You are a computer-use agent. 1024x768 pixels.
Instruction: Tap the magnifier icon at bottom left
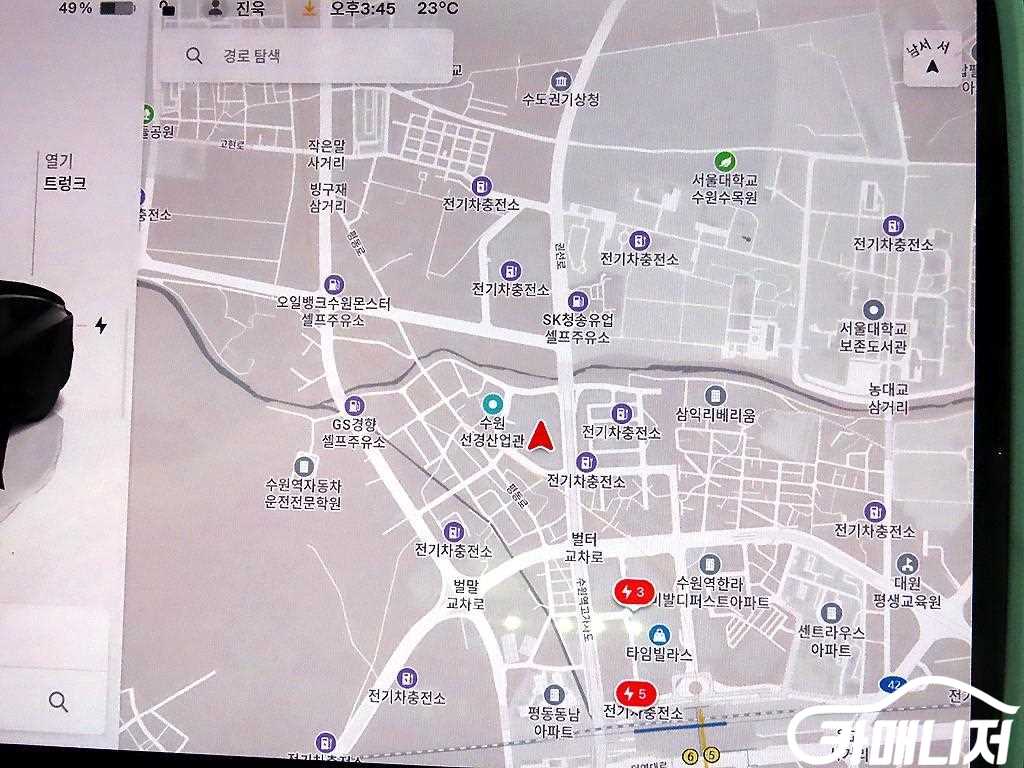(58, 702)
